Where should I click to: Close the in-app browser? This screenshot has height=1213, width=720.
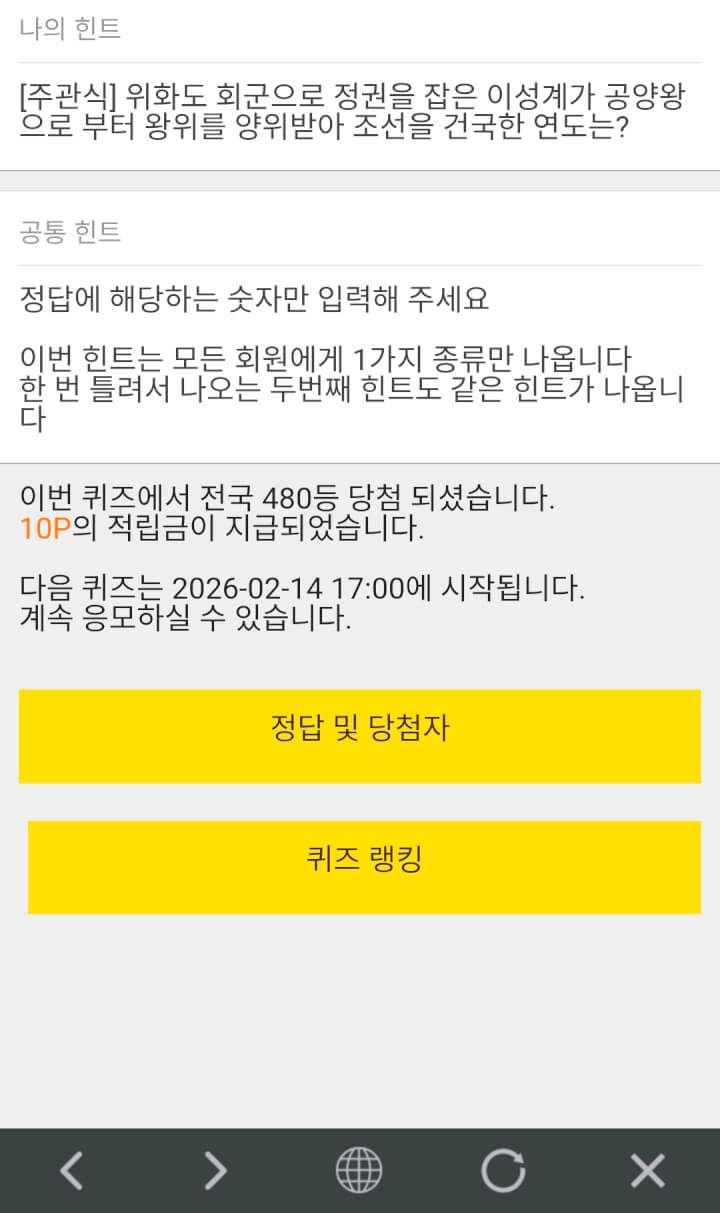(647, 1170)
